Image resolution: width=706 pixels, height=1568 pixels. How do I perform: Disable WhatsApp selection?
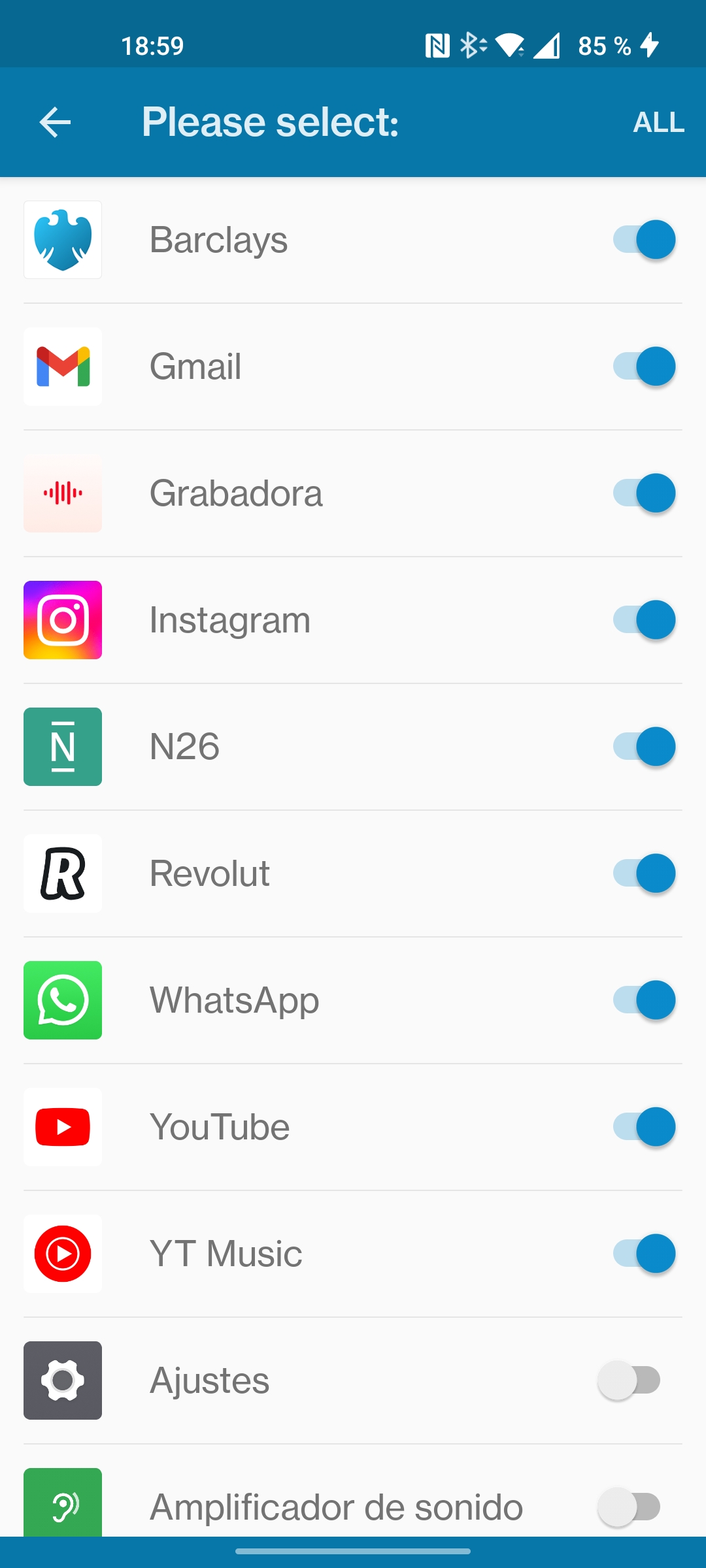tap(644, 1000)
